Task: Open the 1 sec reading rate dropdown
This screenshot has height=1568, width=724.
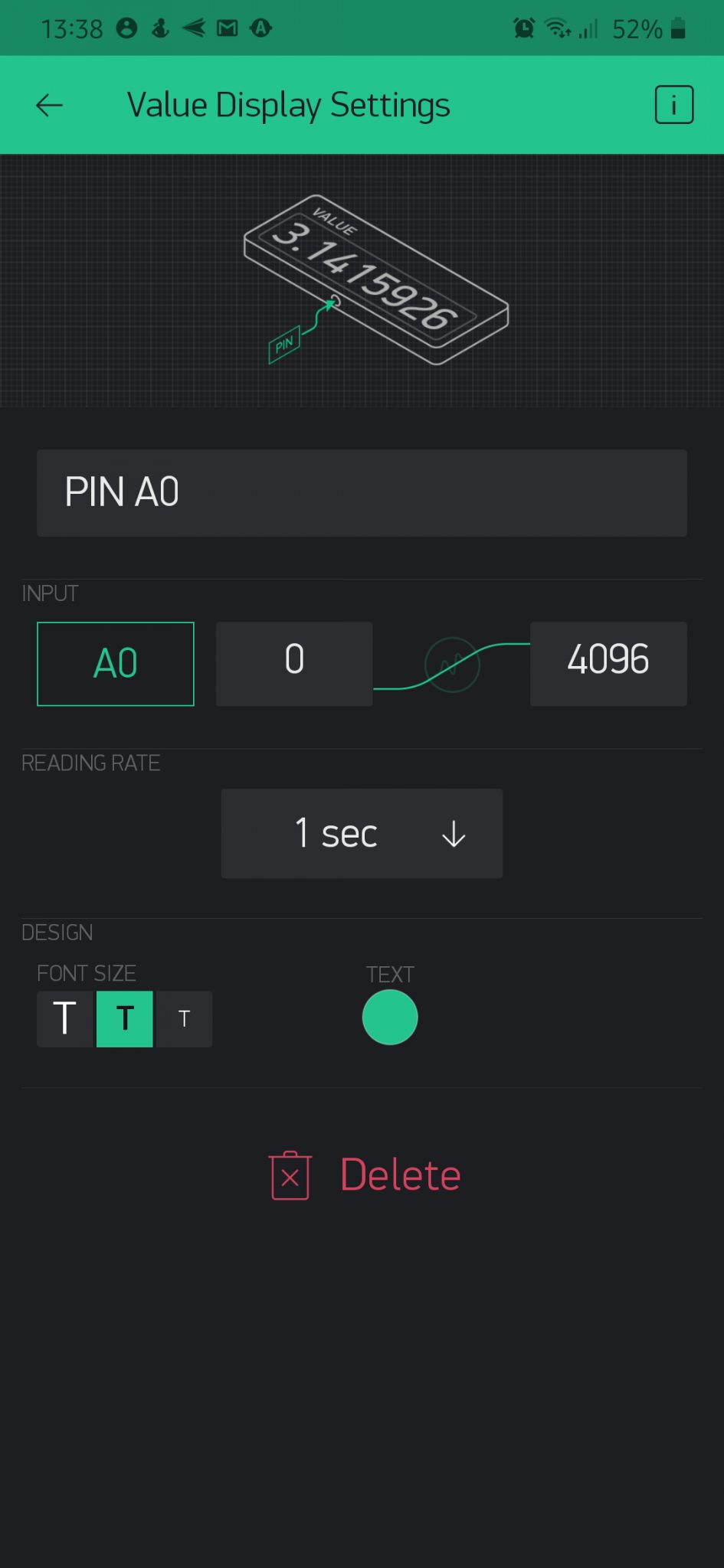Action: (362, 834)
